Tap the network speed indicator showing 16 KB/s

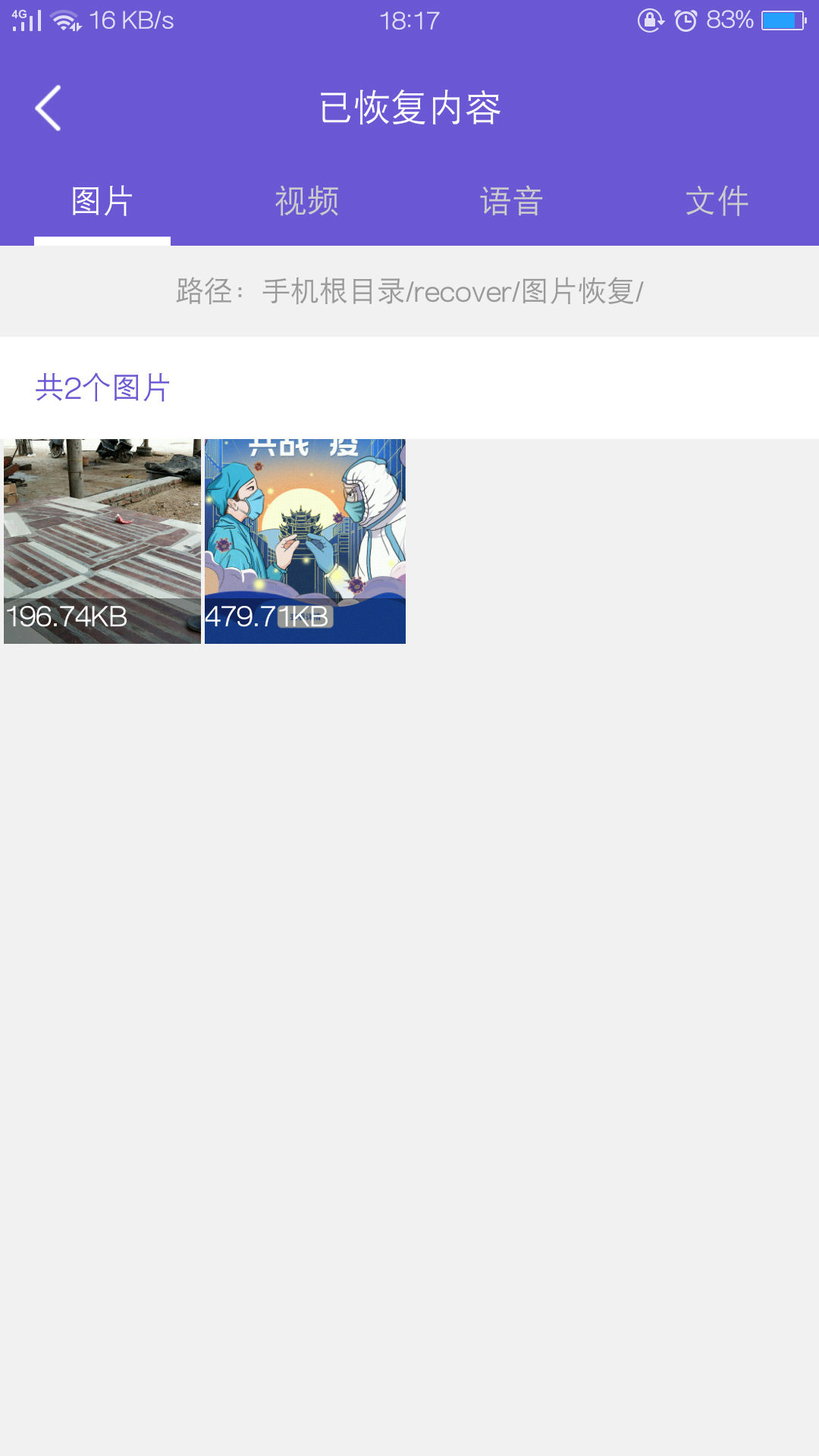[x=131, y=20]
